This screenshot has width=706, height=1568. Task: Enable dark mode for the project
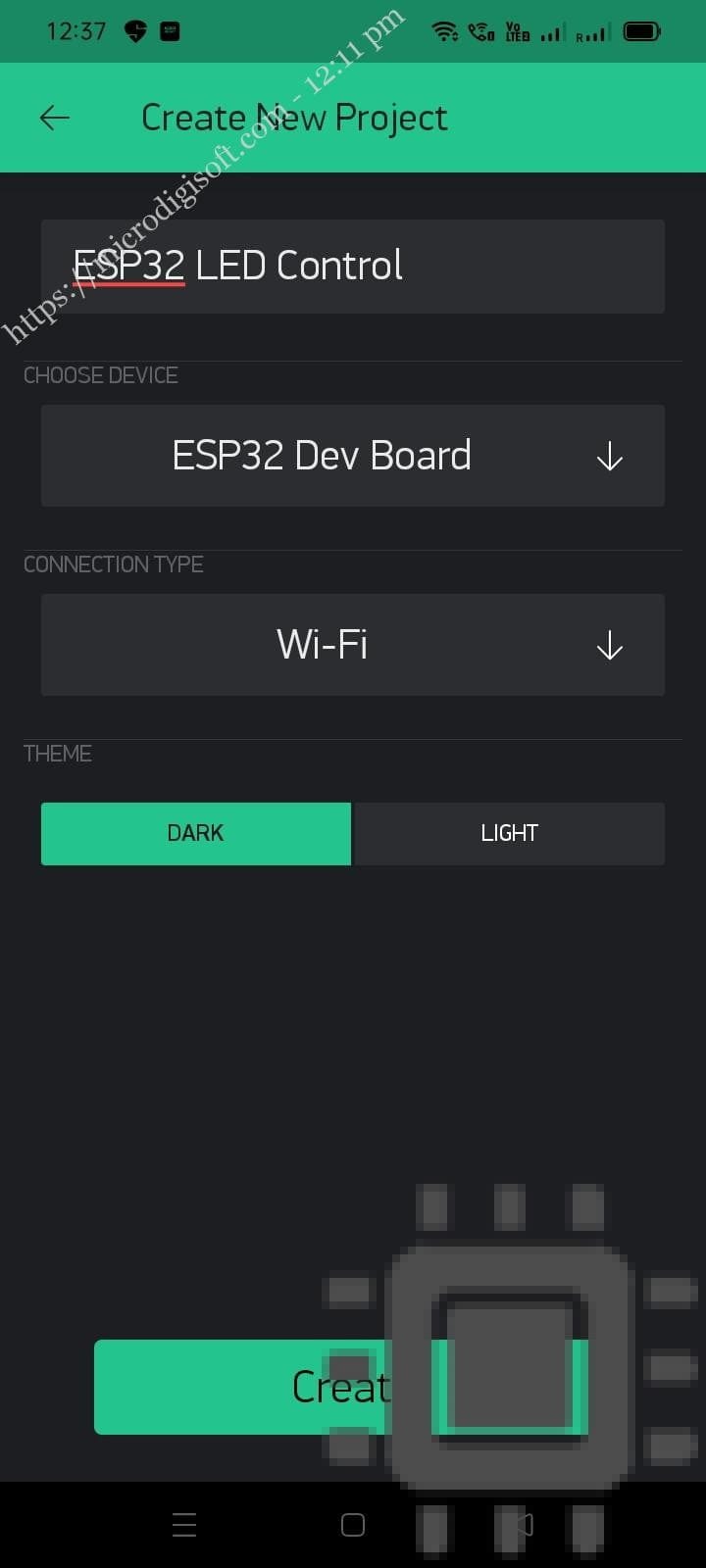(195, 833)
